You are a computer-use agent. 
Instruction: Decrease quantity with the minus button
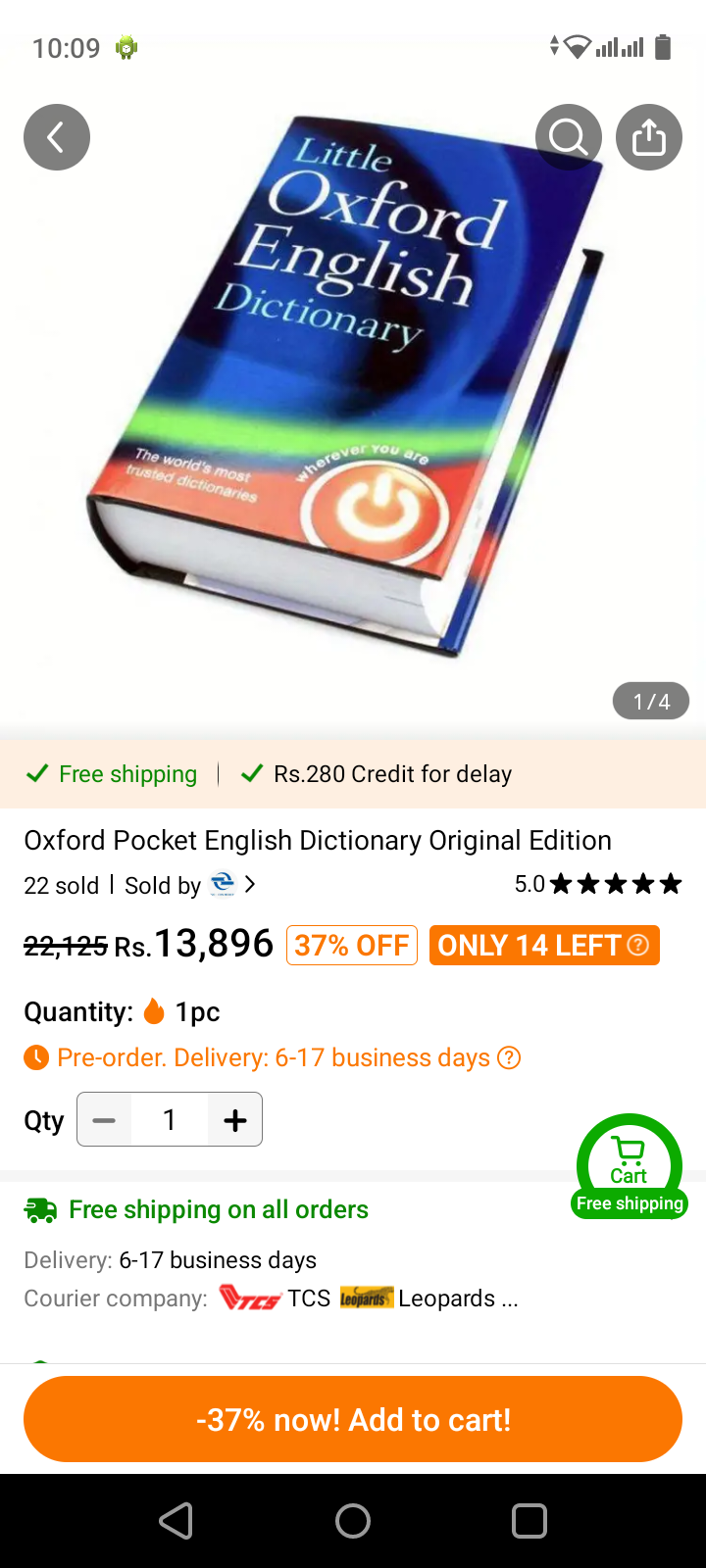104,1120
